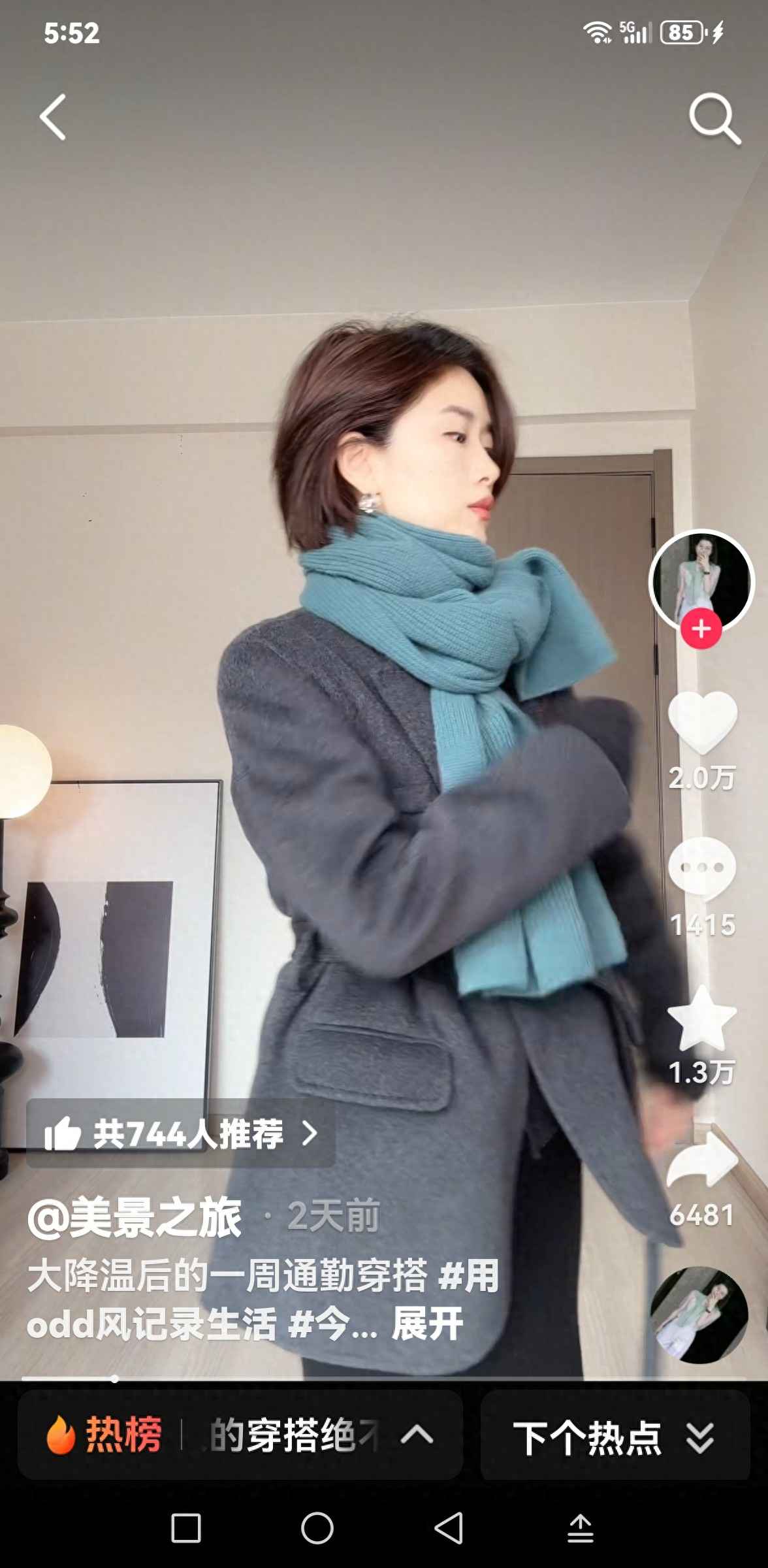
Task: Jump to 下个热点
Action: pos(614,1437)
